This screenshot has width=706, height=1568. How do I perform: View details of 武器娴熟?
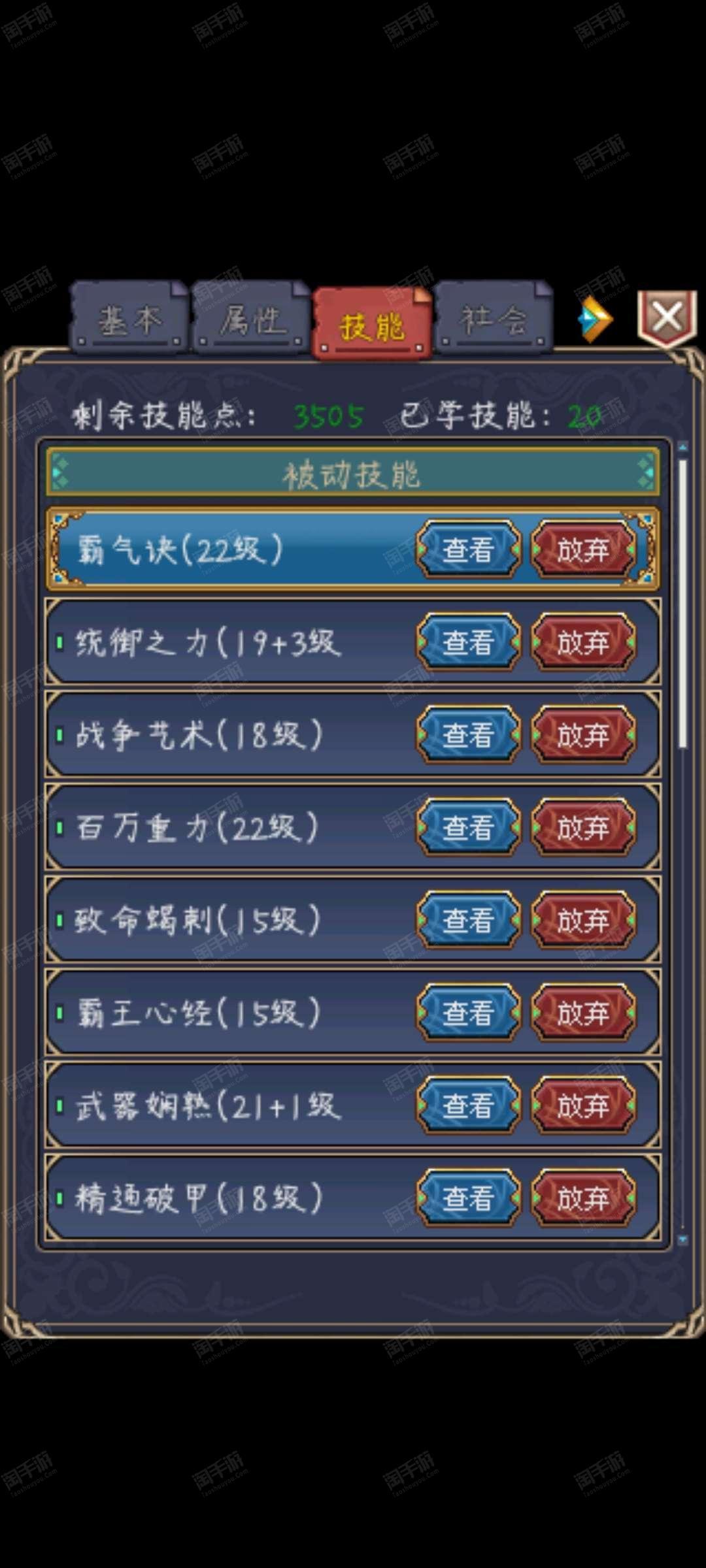click(469, 1106)
